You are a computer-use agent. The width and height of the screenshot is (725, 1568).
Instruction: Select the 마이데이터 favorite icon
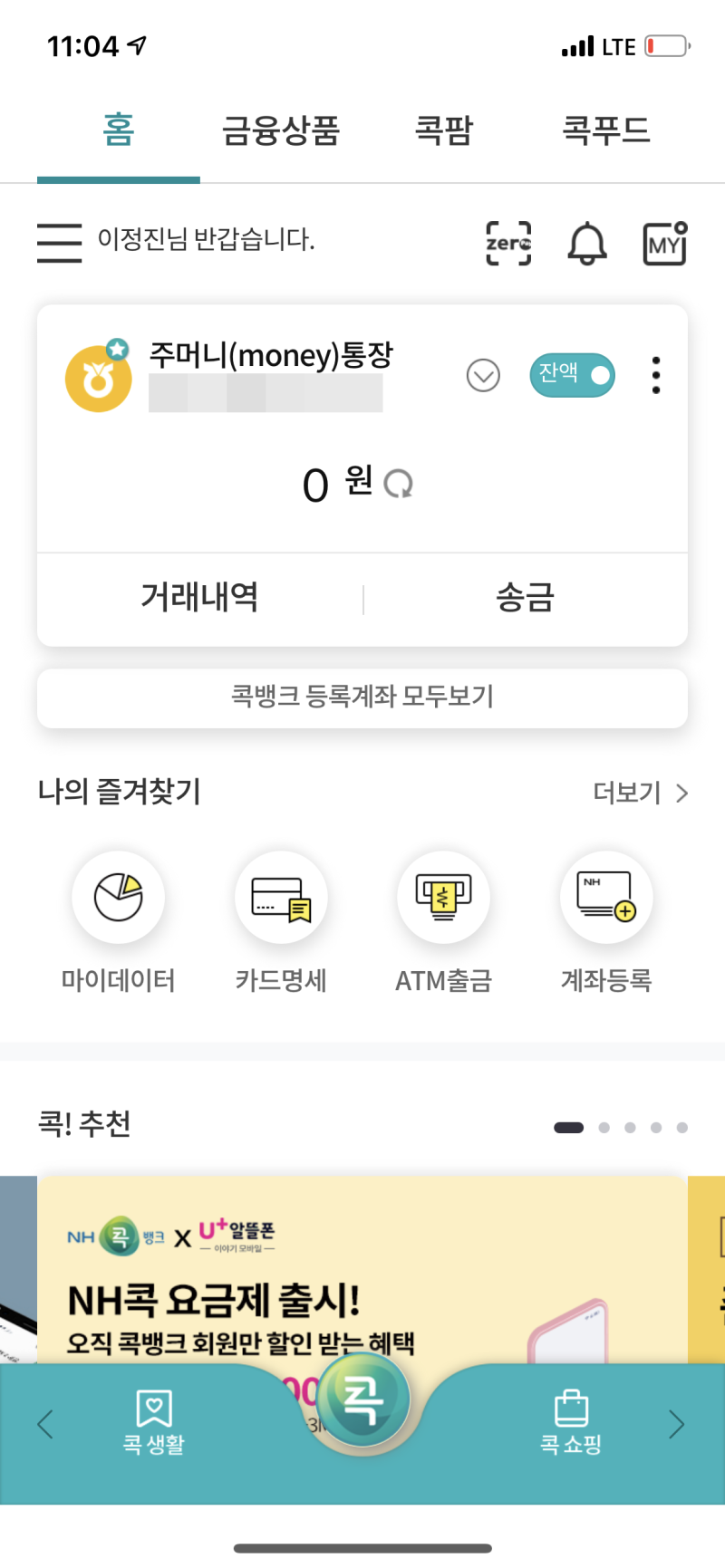[119, 897]
